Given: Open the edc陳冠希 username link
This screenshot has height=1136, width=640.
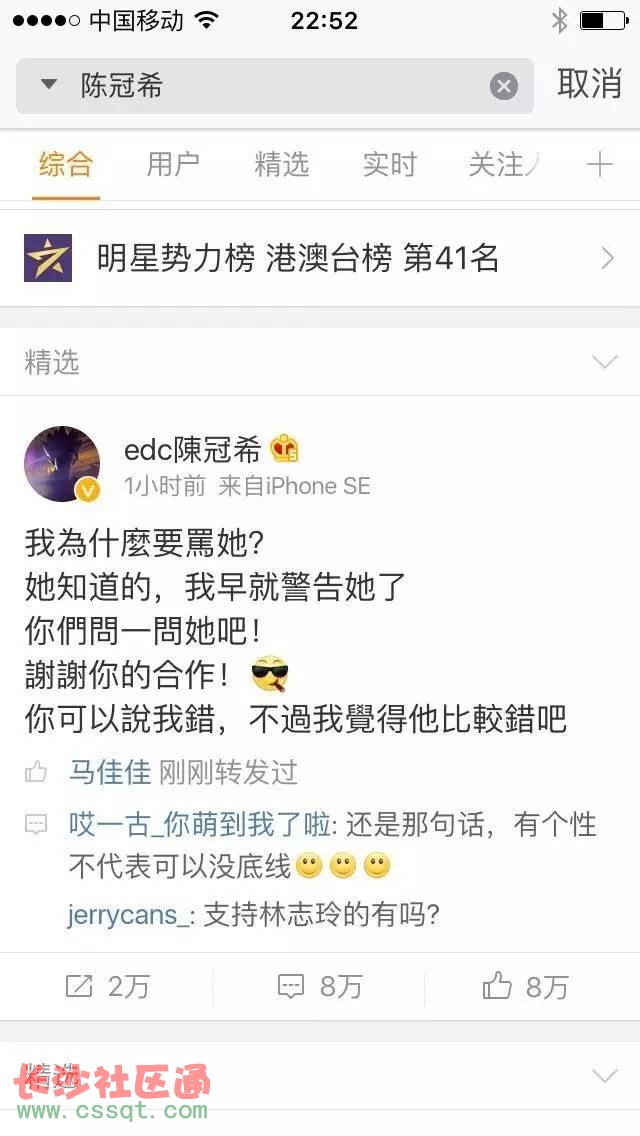Looking at the screenshot, I should tap(192, 451).
